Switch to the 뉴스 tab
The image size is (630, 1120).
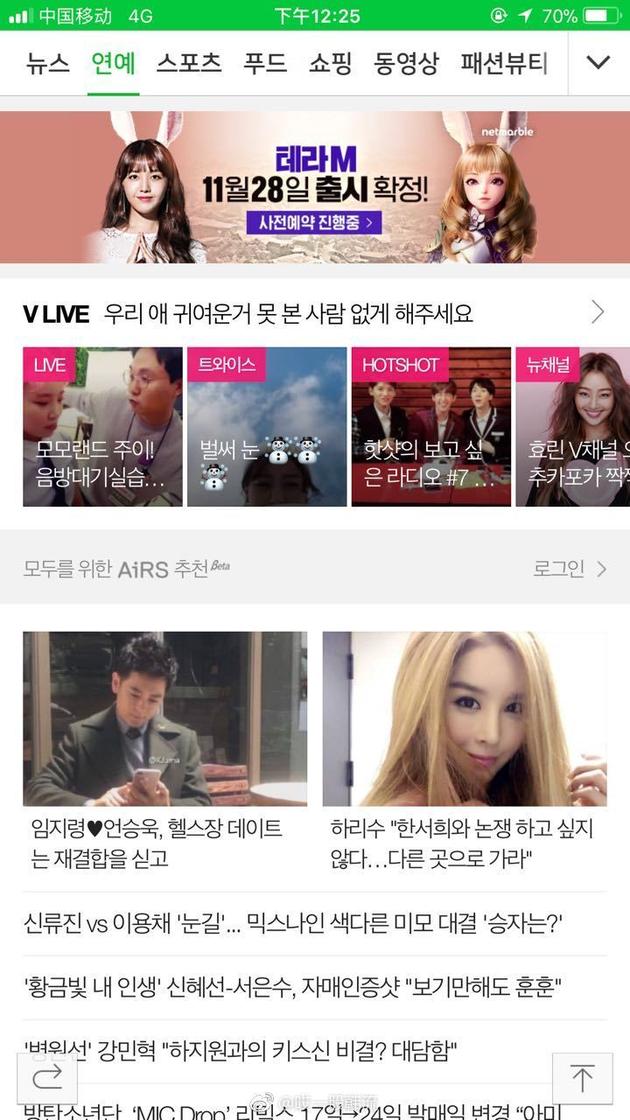[x=48, y=63]
